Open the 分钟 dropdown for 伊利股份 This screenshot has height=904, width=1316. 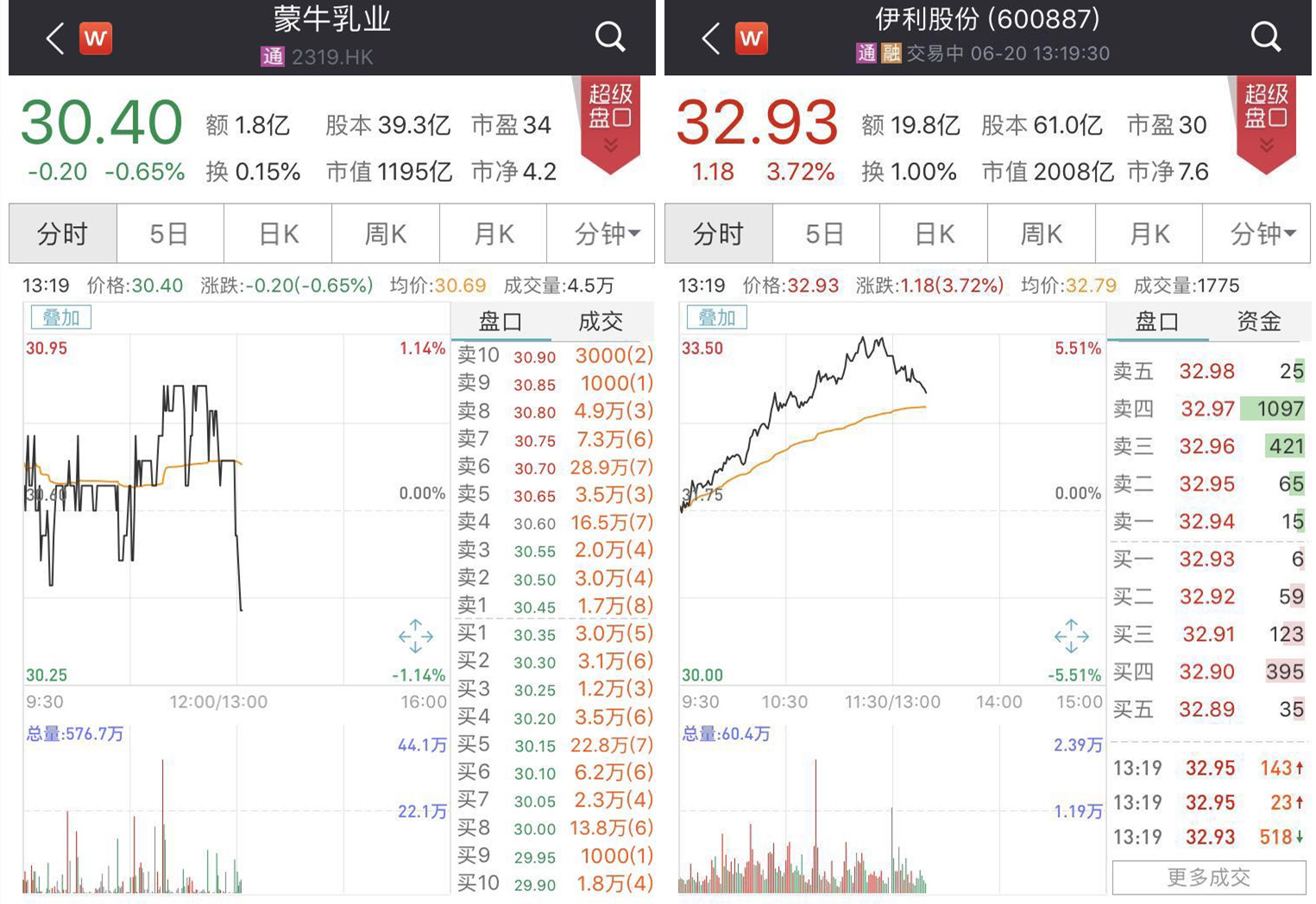point(1262,234)
